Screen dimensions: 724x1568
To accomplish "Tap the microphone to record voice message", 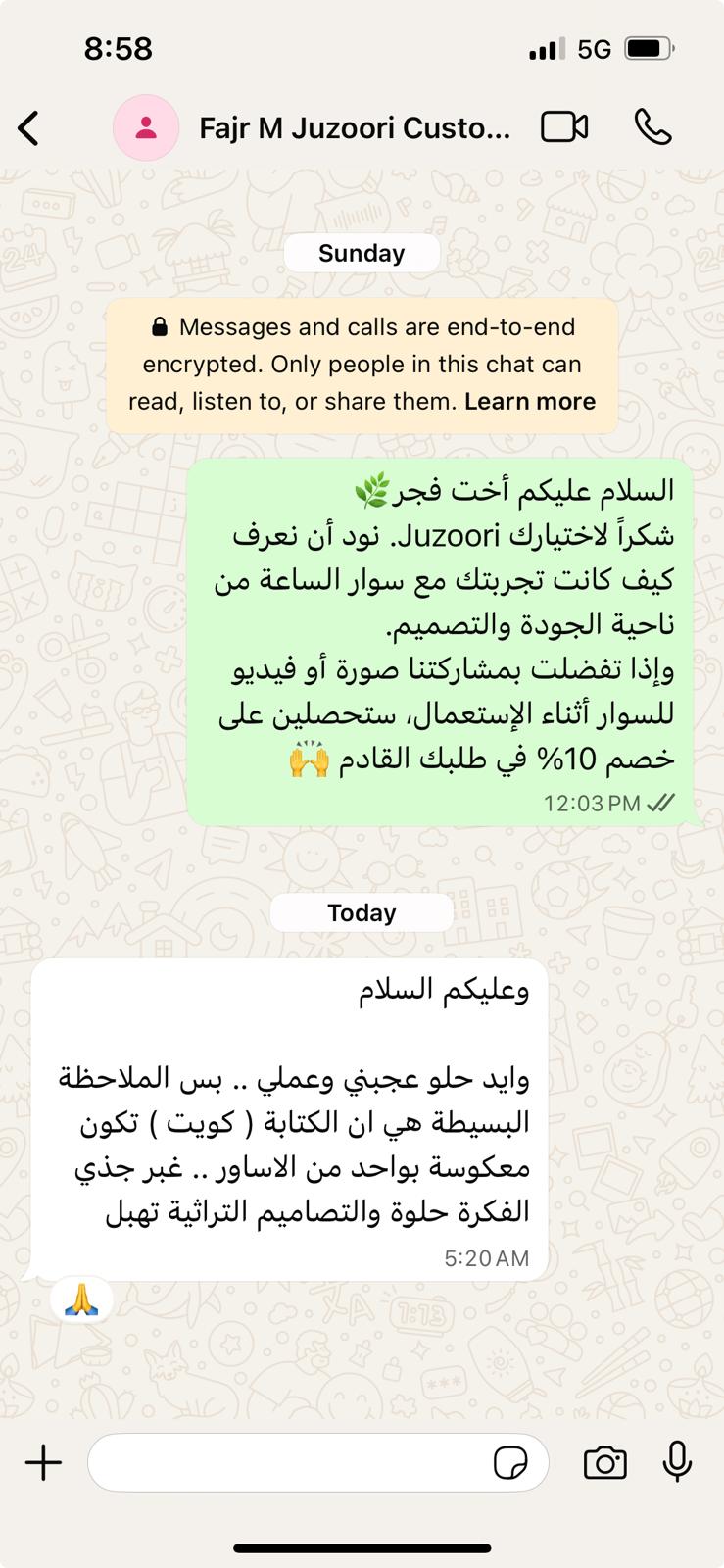I will tap(677, 1463).
